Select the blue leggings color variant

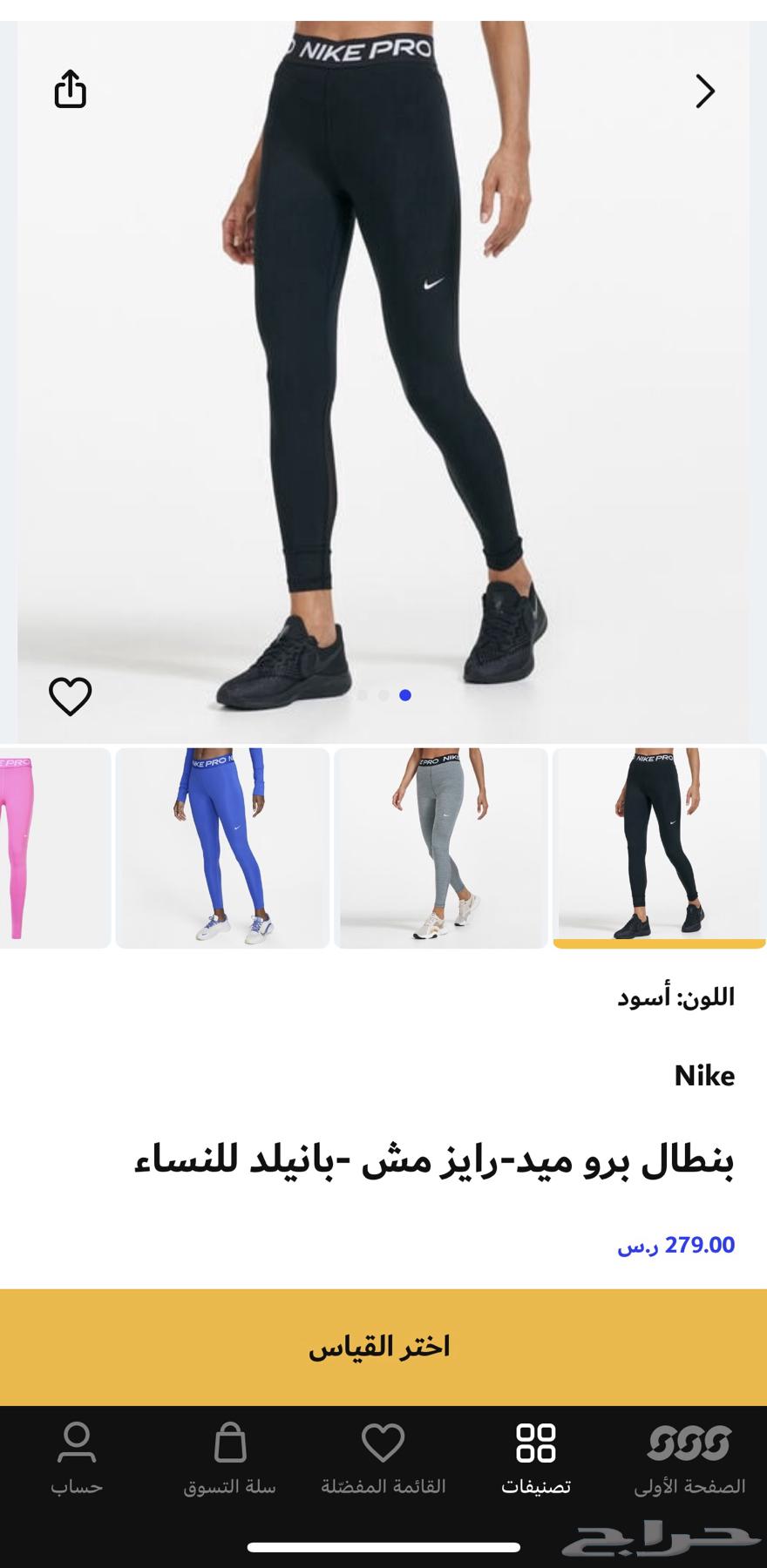(x=223, y=847)
